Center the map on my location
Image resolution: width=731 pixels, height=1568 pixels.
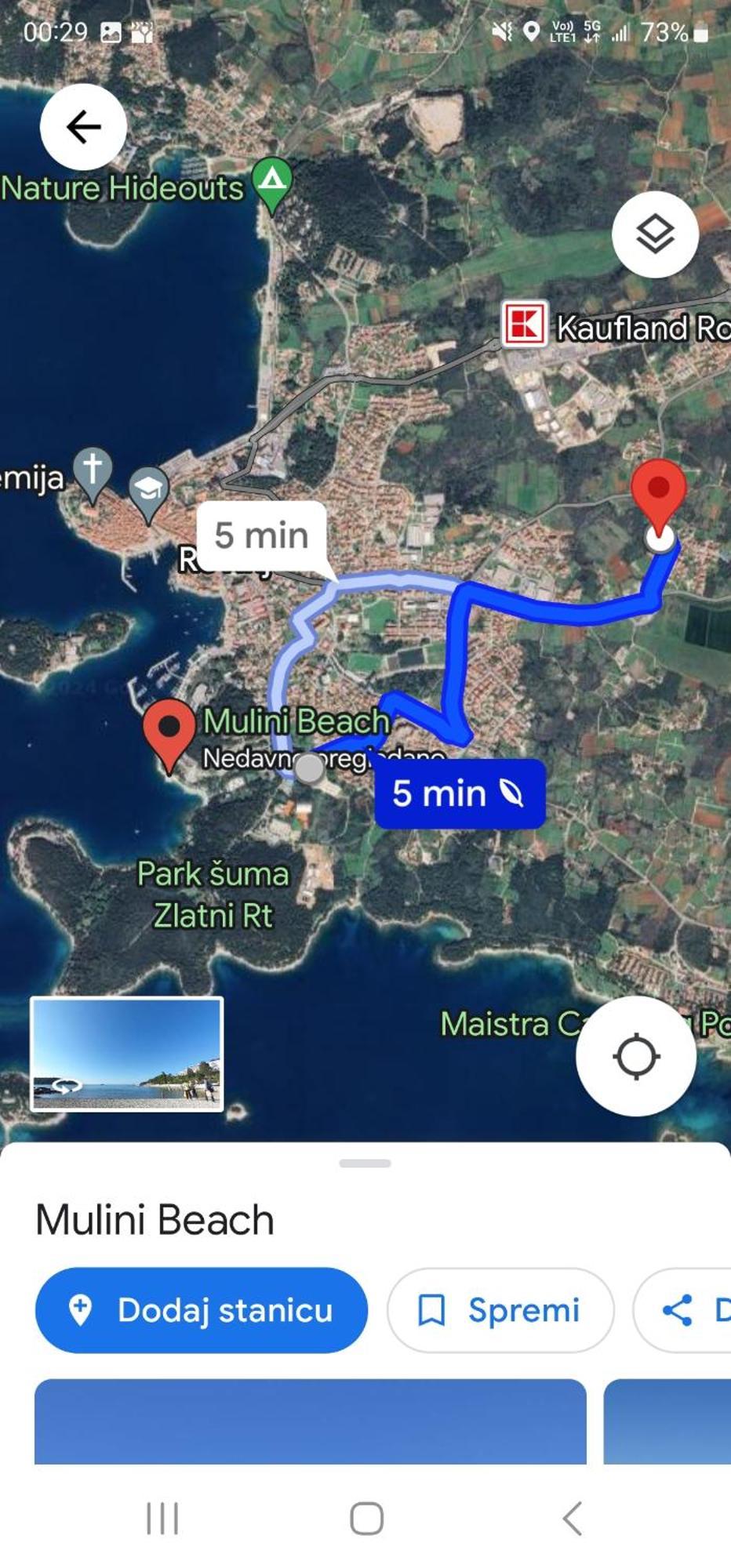tap(635, 1056)
